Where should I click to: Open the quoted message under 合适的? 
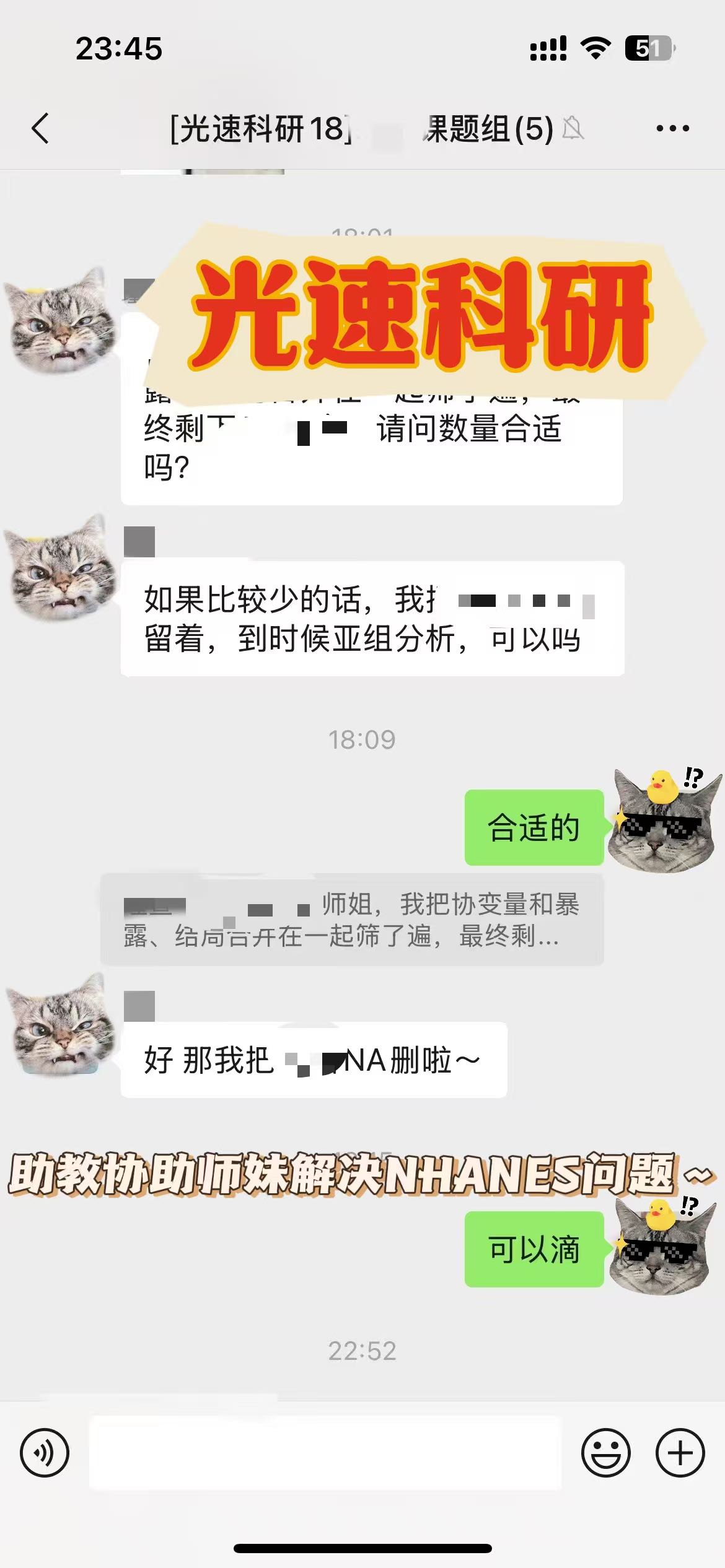tap(352, 920)
